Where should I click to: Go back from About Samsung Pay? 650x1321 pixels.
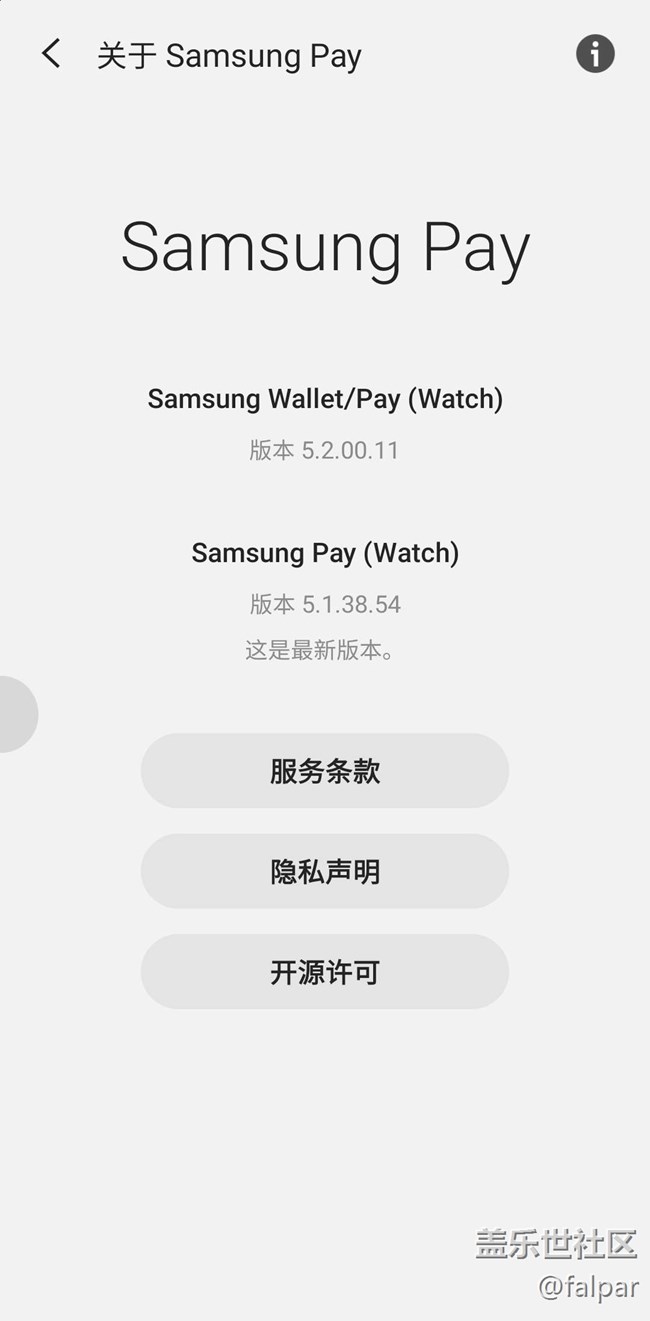tap(51, 54)
